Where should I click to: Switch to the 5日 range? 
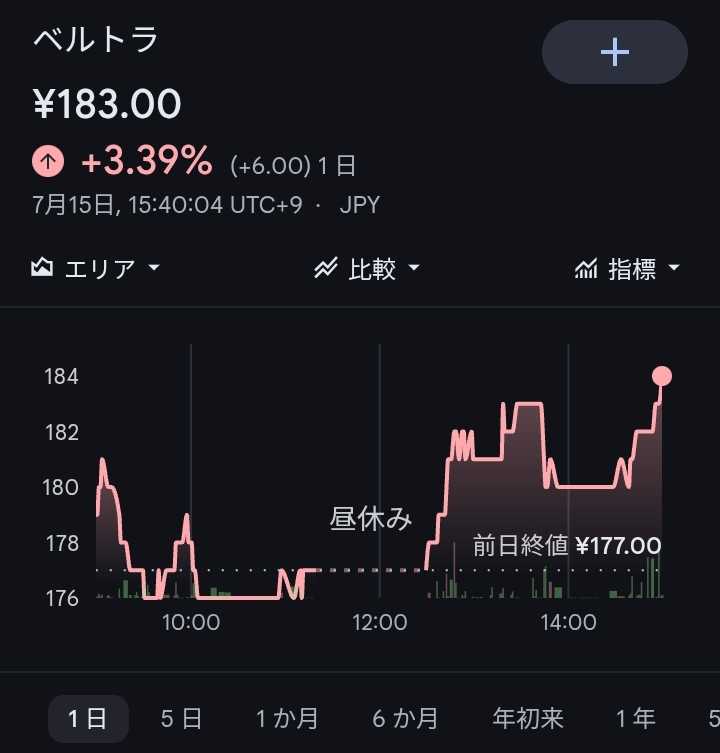pyautogui.click(x=181, y=719)
